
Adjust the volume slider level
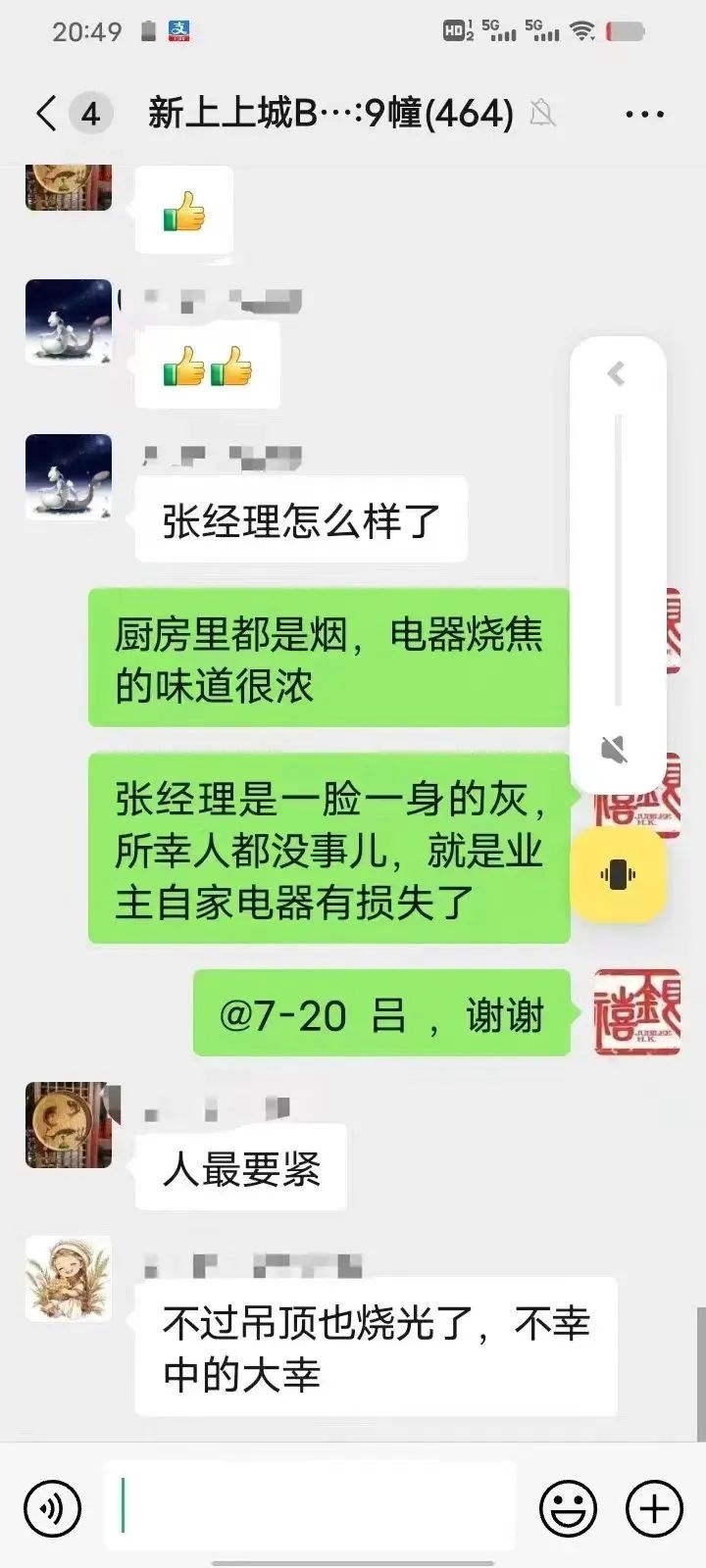click(618, 559)
